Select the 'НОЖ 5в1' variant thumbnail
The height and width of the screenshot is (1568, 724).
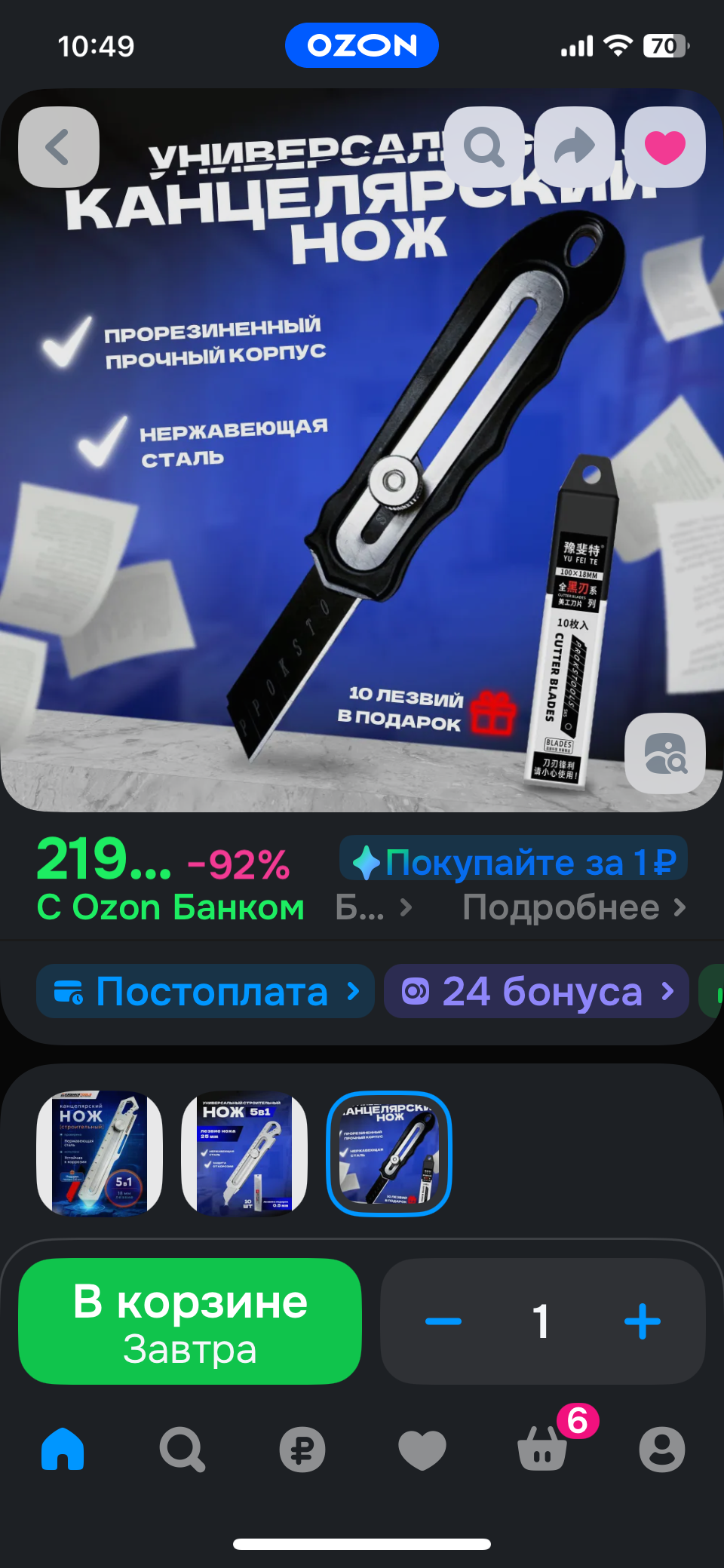click(x=244, y=1153)
